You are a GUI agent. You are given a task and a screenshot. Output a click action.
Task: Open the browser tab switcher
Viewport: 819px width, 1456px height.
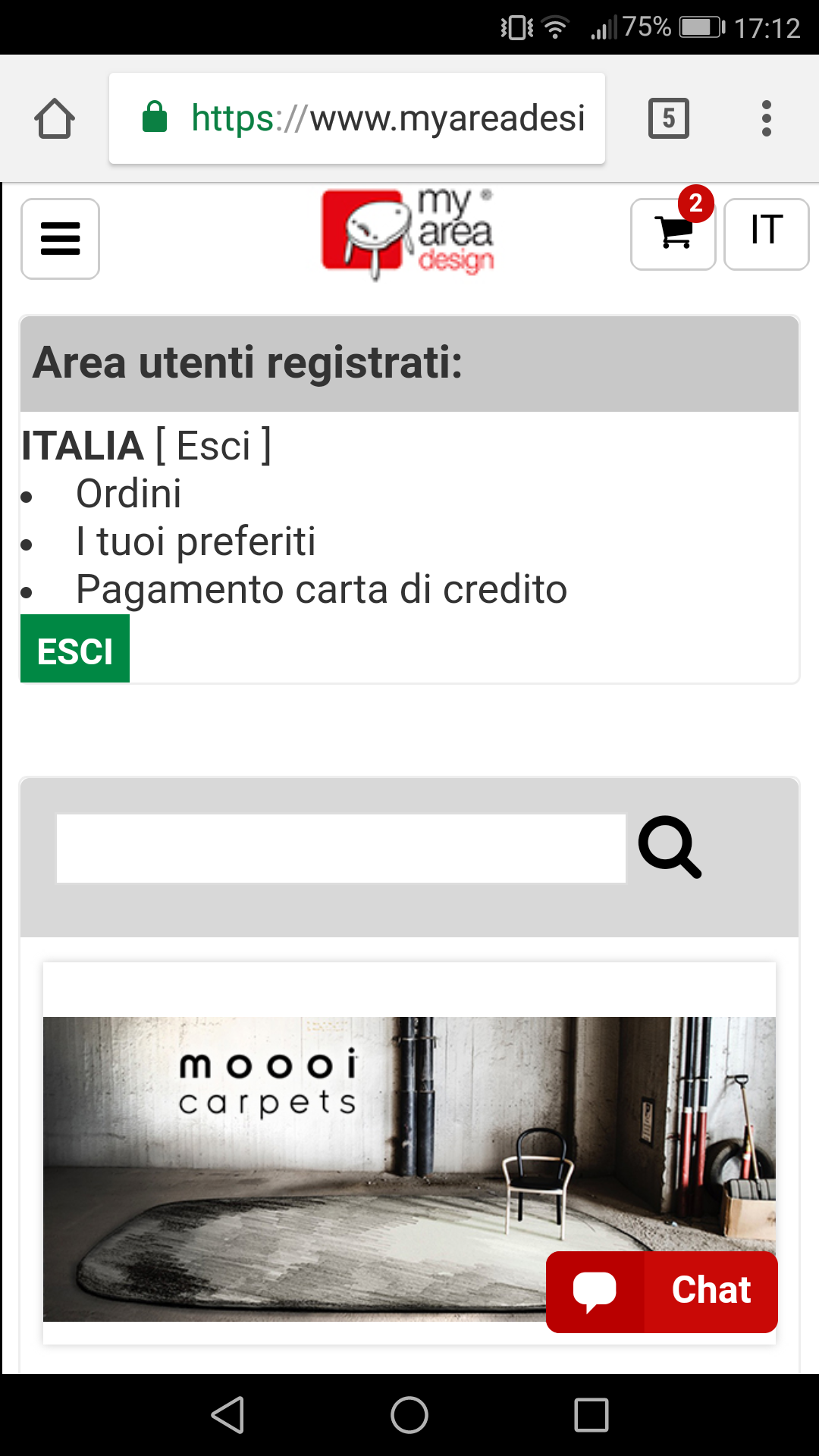point(669,118)
